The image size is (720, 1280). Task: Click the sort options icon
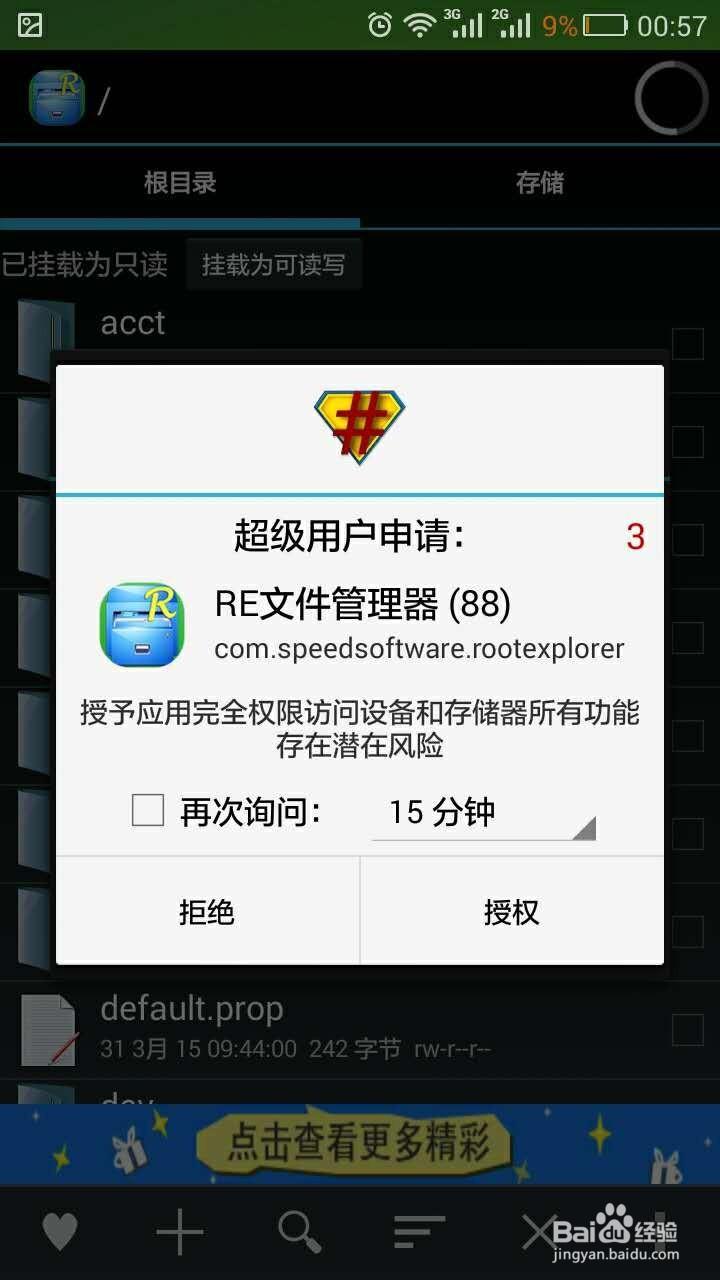[x=418, y=1232]
